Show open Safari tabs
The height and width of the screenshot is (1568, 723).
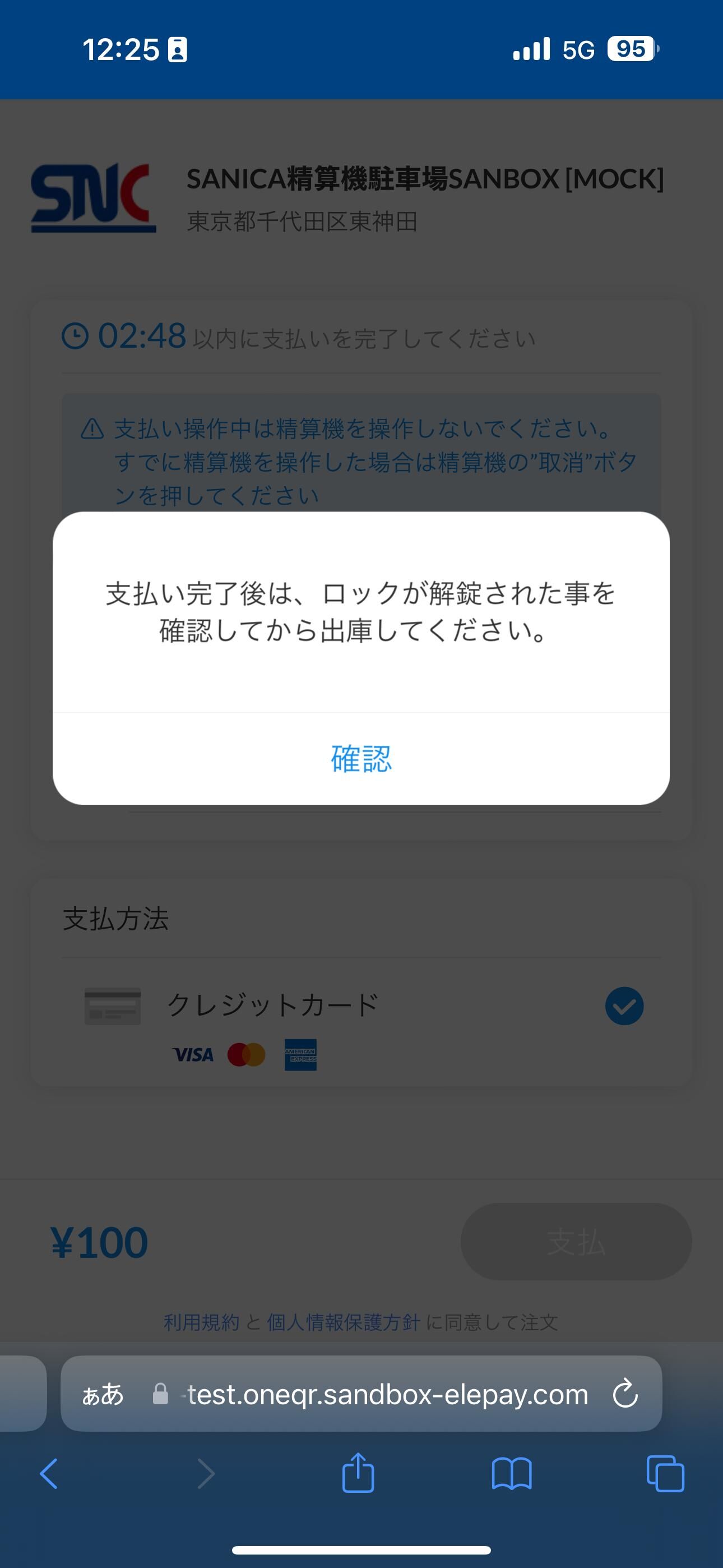(665, 1474)
